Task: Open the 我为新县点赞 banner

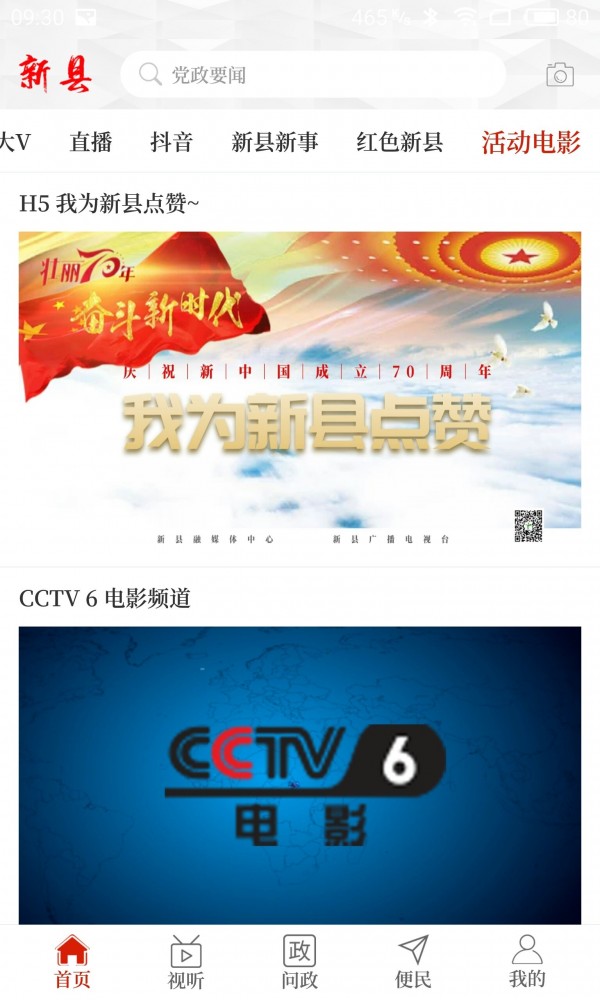Action: point(300,380)
